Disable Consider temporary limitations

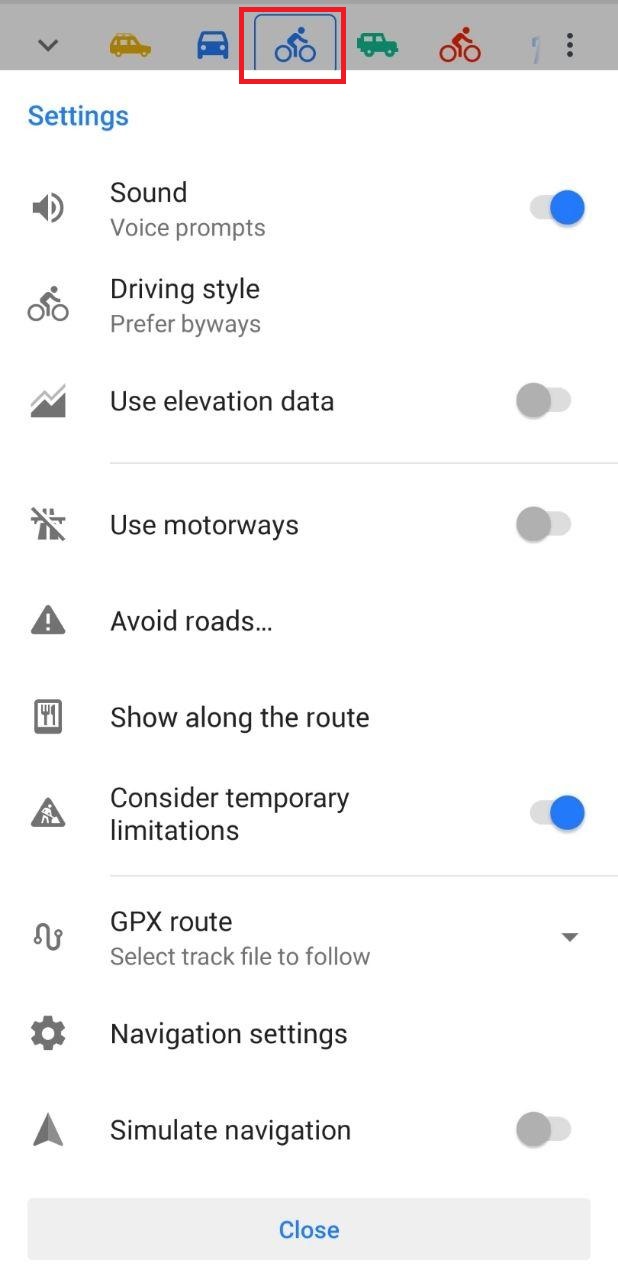(556, 814)
